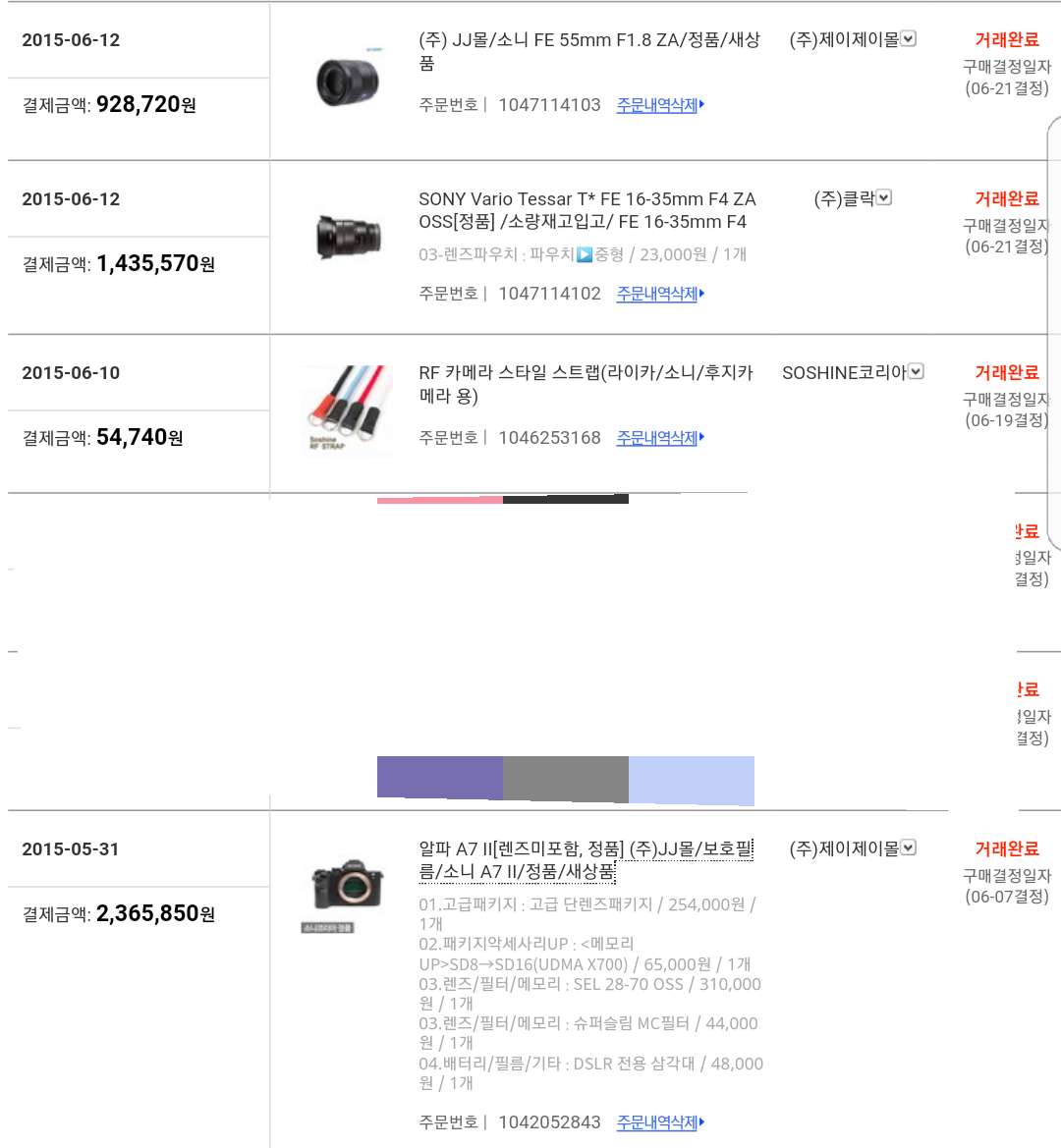Delete order history for order 1047114102
The image size is (1061, 1148).
(x=660, y=294)
